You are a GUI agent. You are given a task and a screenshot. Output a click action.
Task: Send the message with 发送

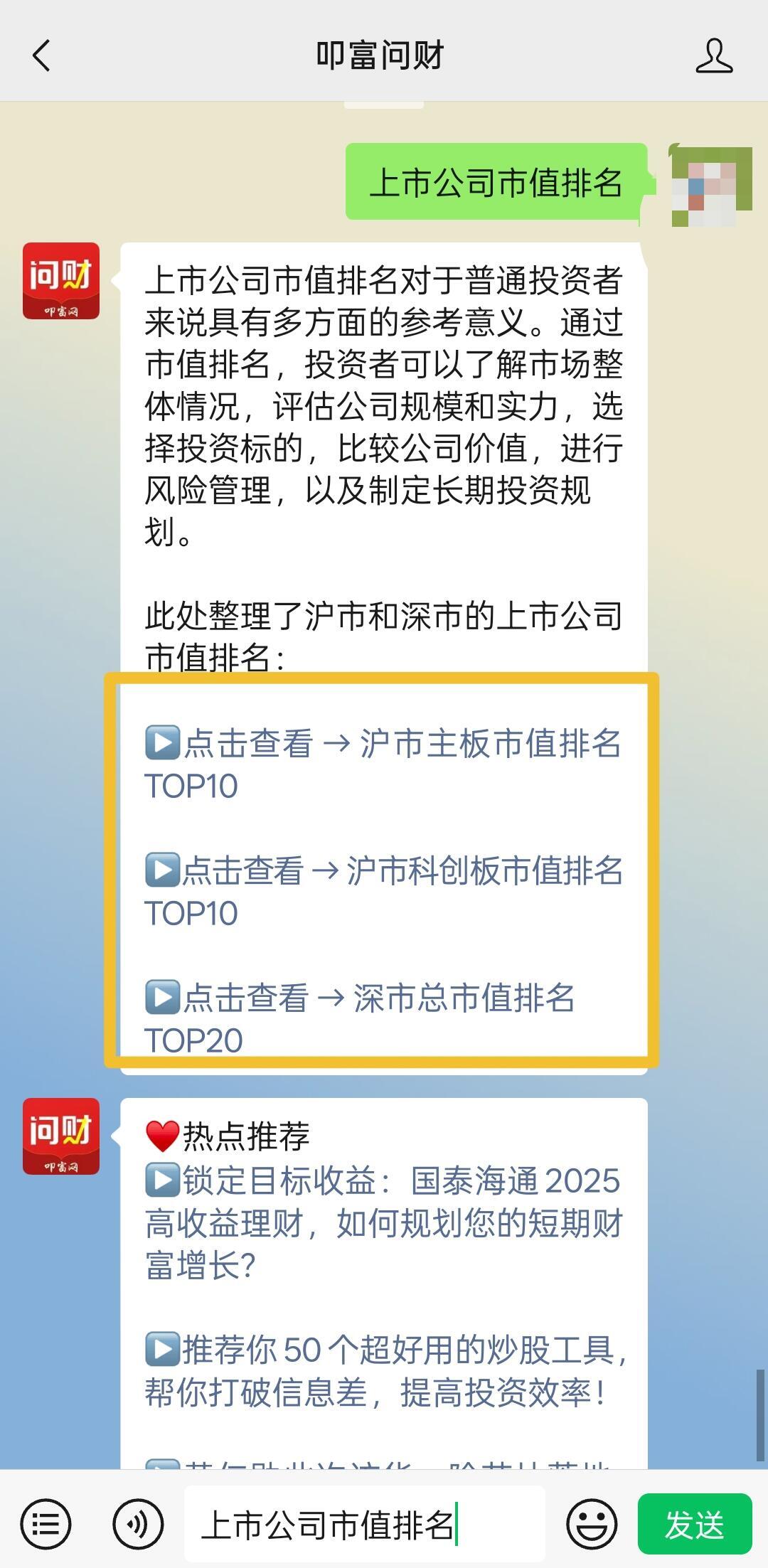tap(694, 1524)
